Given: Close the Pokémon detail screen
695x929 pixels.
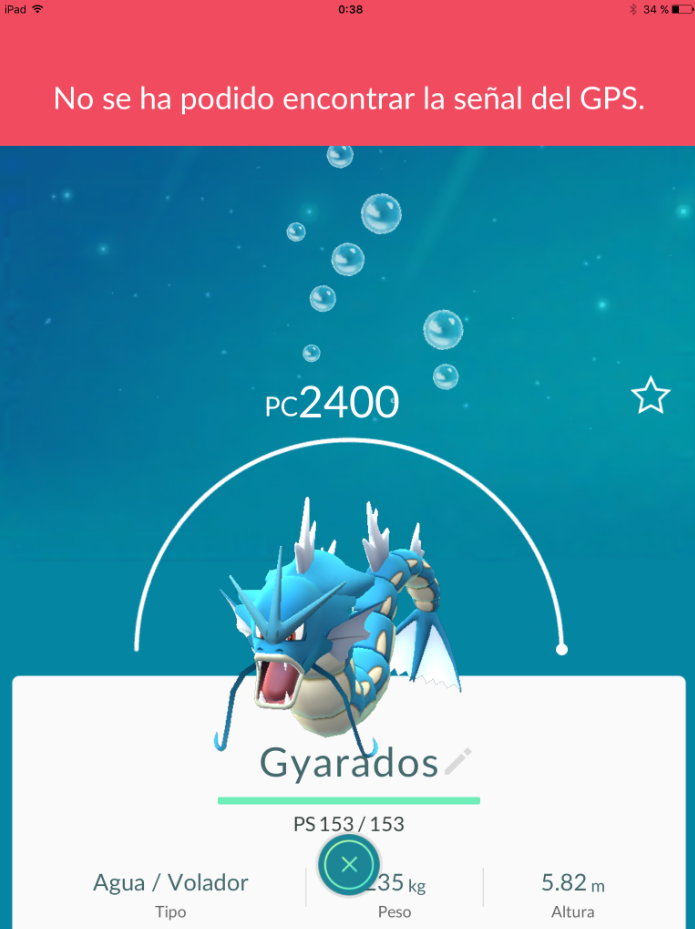Looking at the screenshot, I should [348, 865].
